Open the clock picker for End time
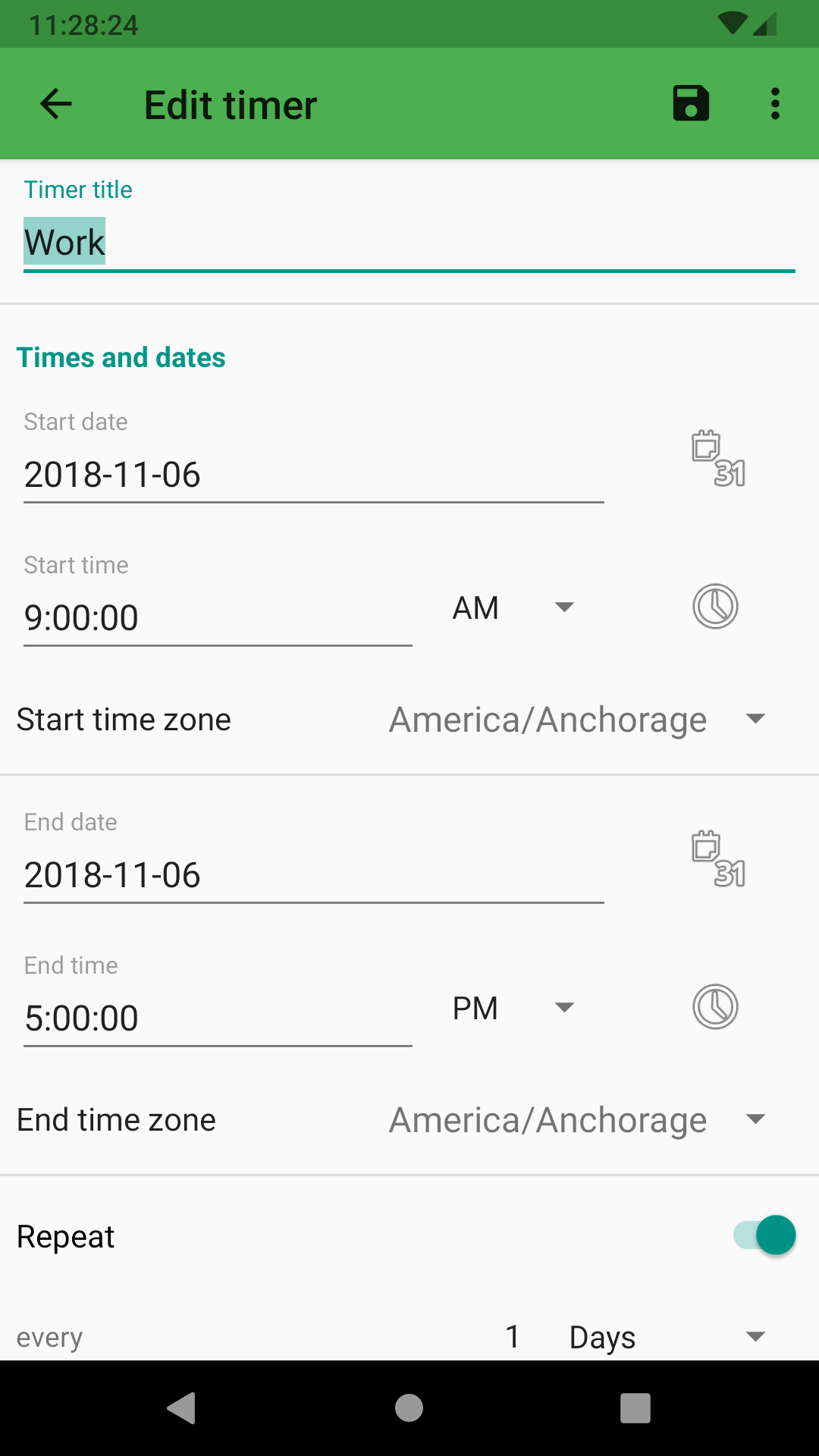819x1456 pixels. [x=715, y=1007]
